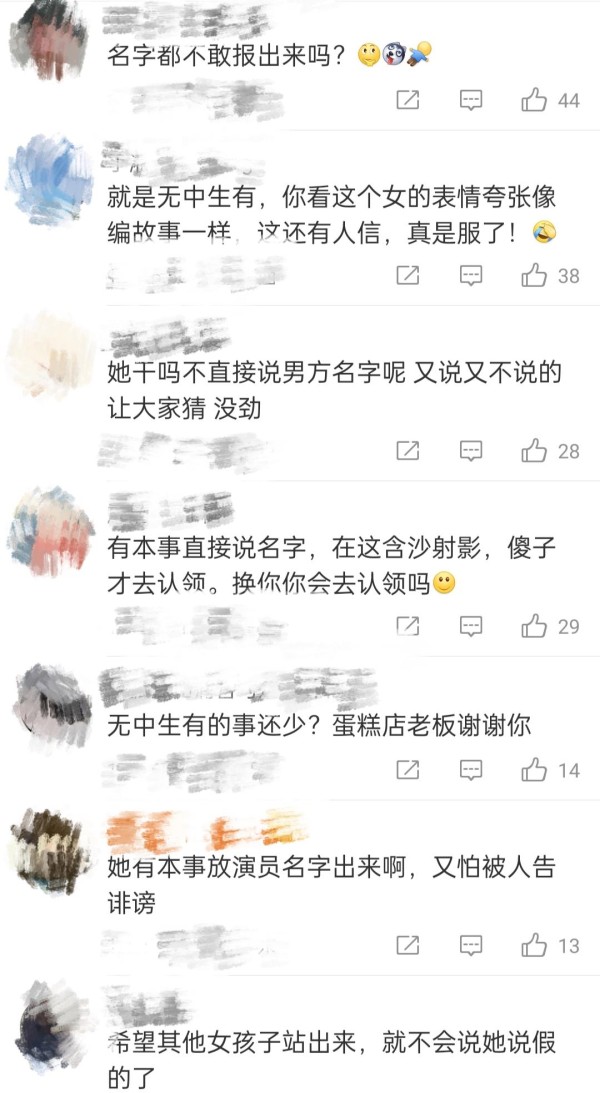Forward the 有本事直接说名字 comment
The image size is (600, 1093).
408,626
